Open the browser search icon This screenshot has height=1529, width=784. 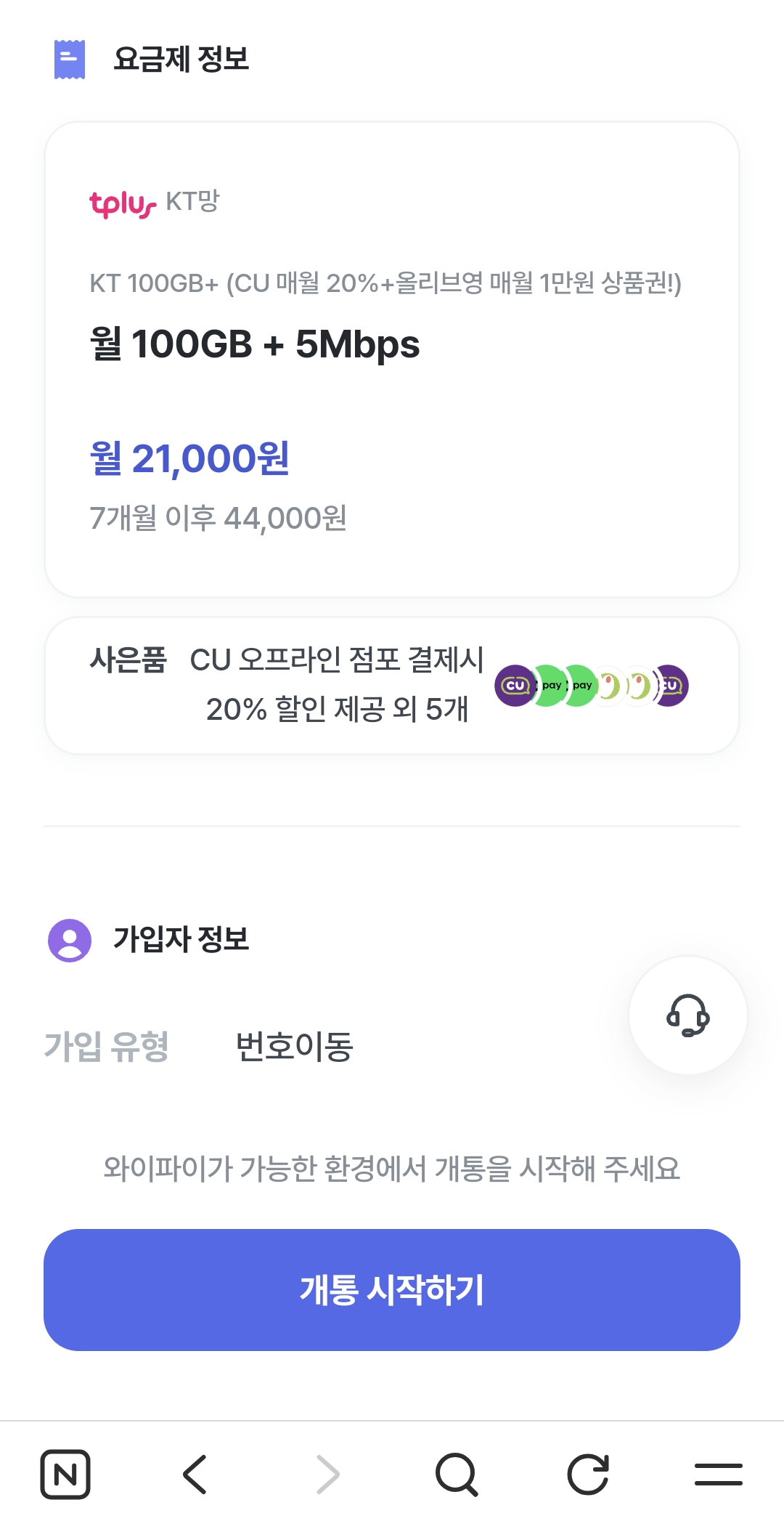tap(457, 1475)
